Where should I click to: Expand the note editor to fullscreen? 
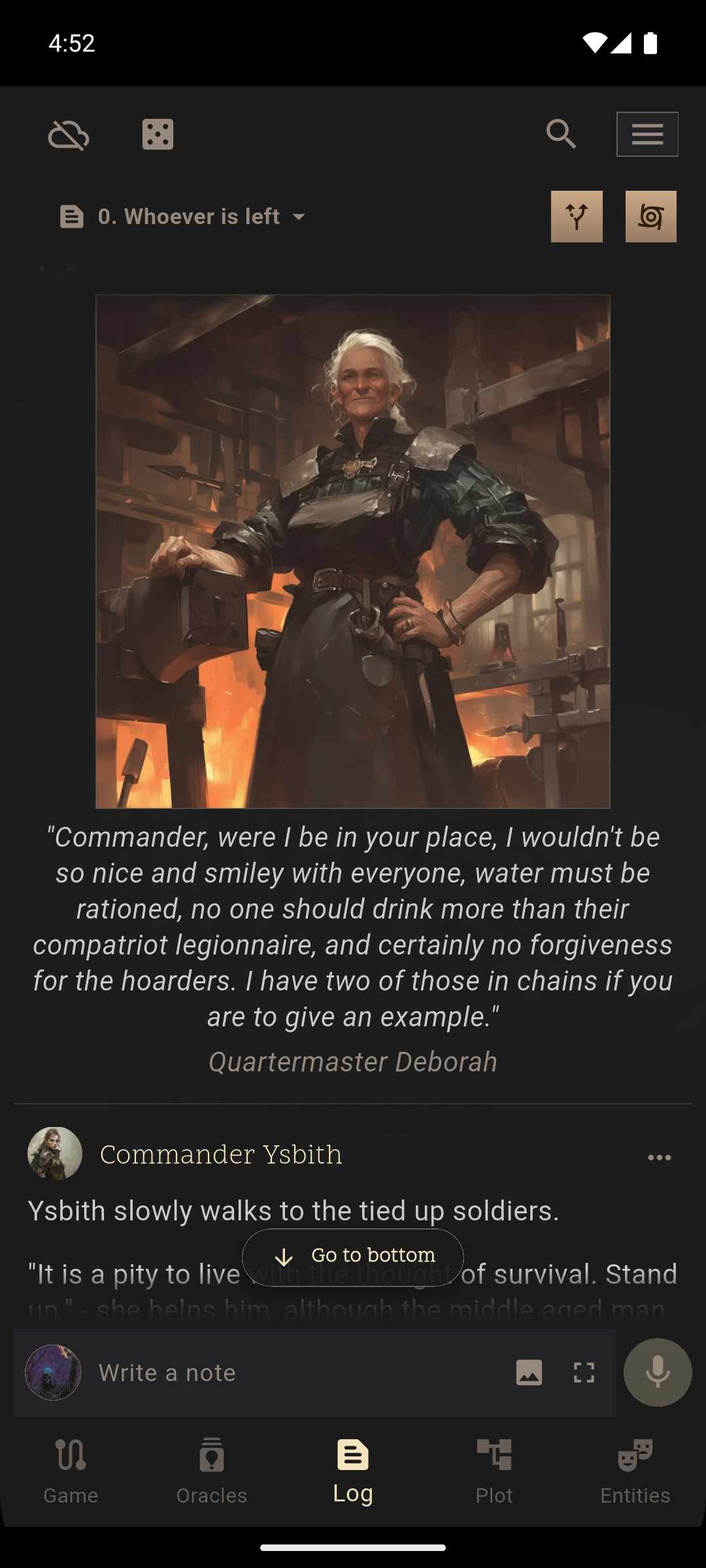click(x=584, y=1373)
